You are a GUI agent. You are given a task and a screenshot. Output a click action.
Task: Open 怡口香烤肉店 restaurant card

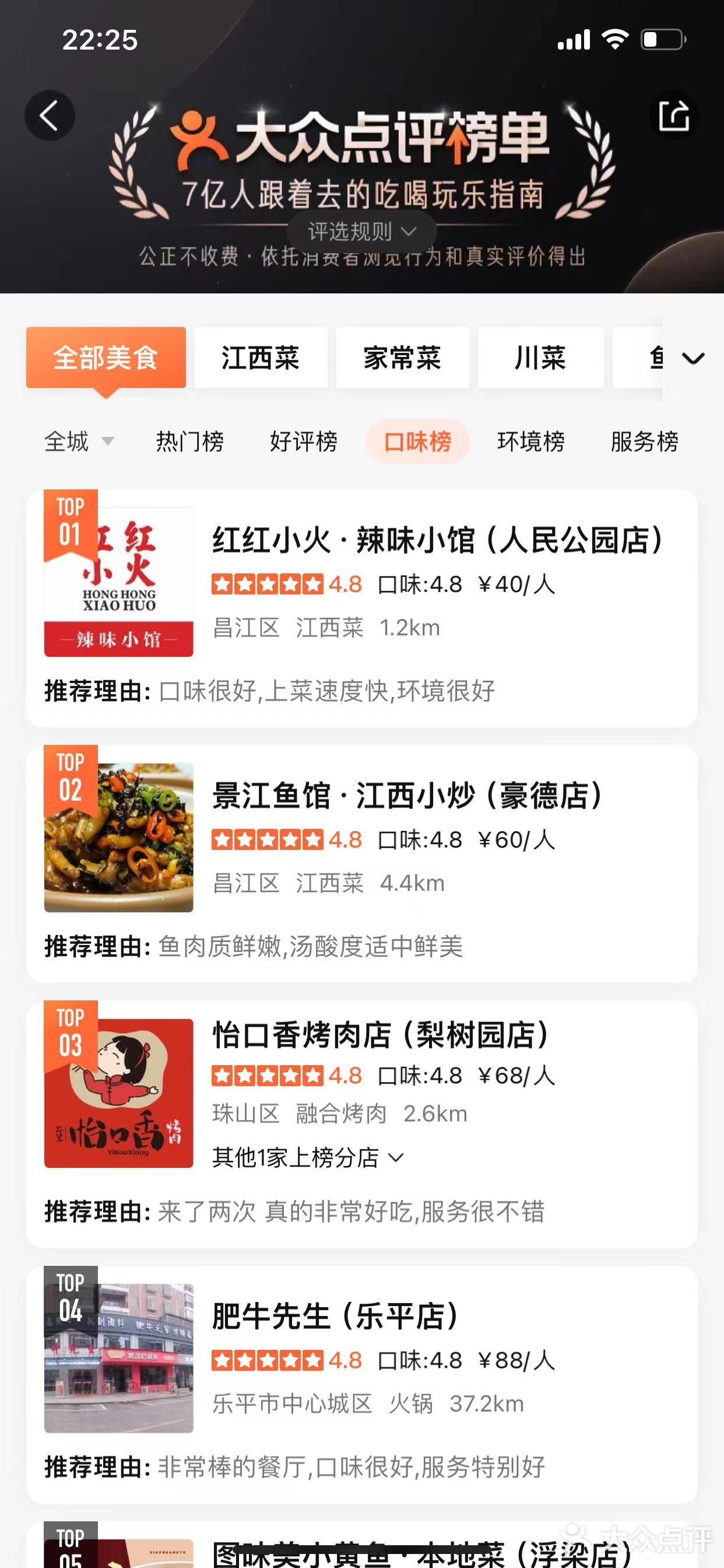tap(381, 1035)
